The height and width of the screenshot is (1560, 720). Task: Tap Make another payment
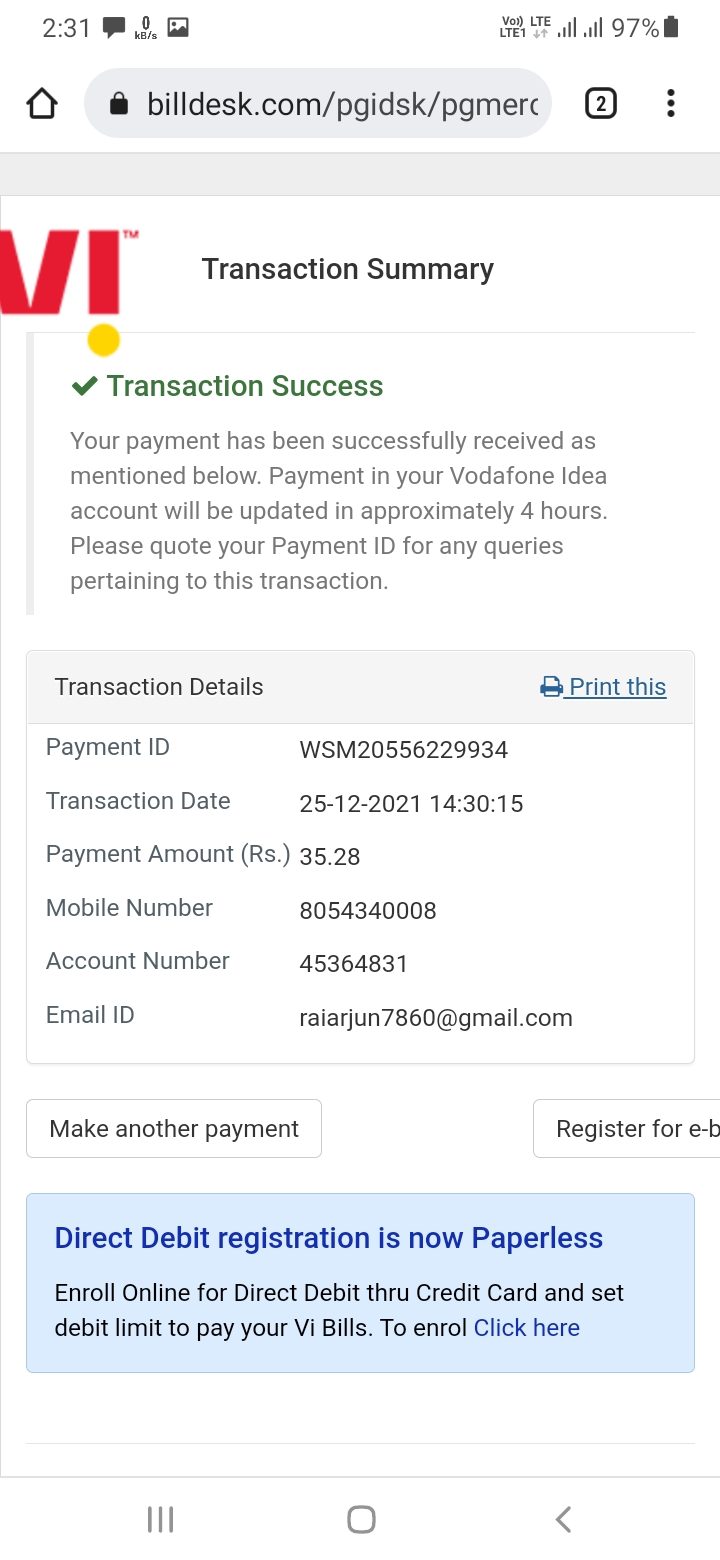(x=174, y=1129)
